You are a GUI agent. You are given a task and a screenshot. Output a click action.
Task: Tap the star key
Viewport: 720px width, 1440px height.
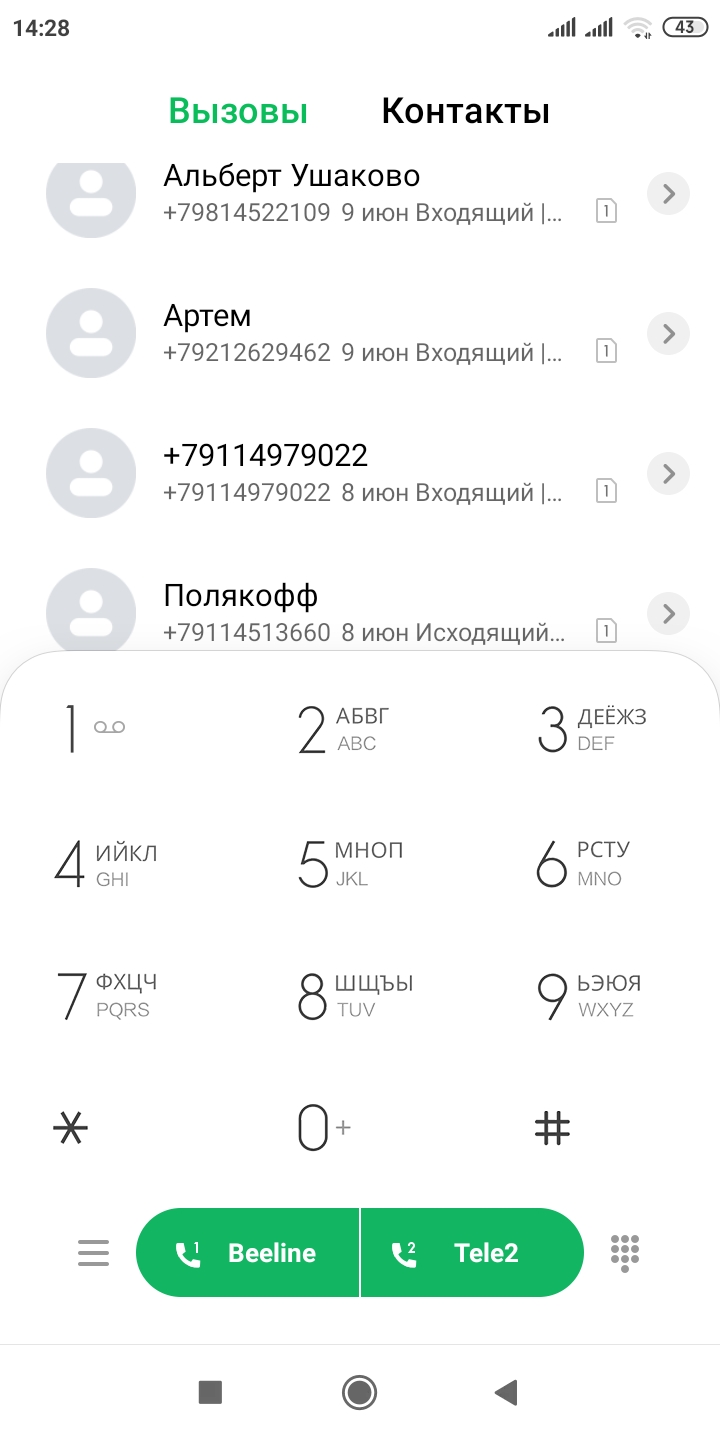point(71,1128)
